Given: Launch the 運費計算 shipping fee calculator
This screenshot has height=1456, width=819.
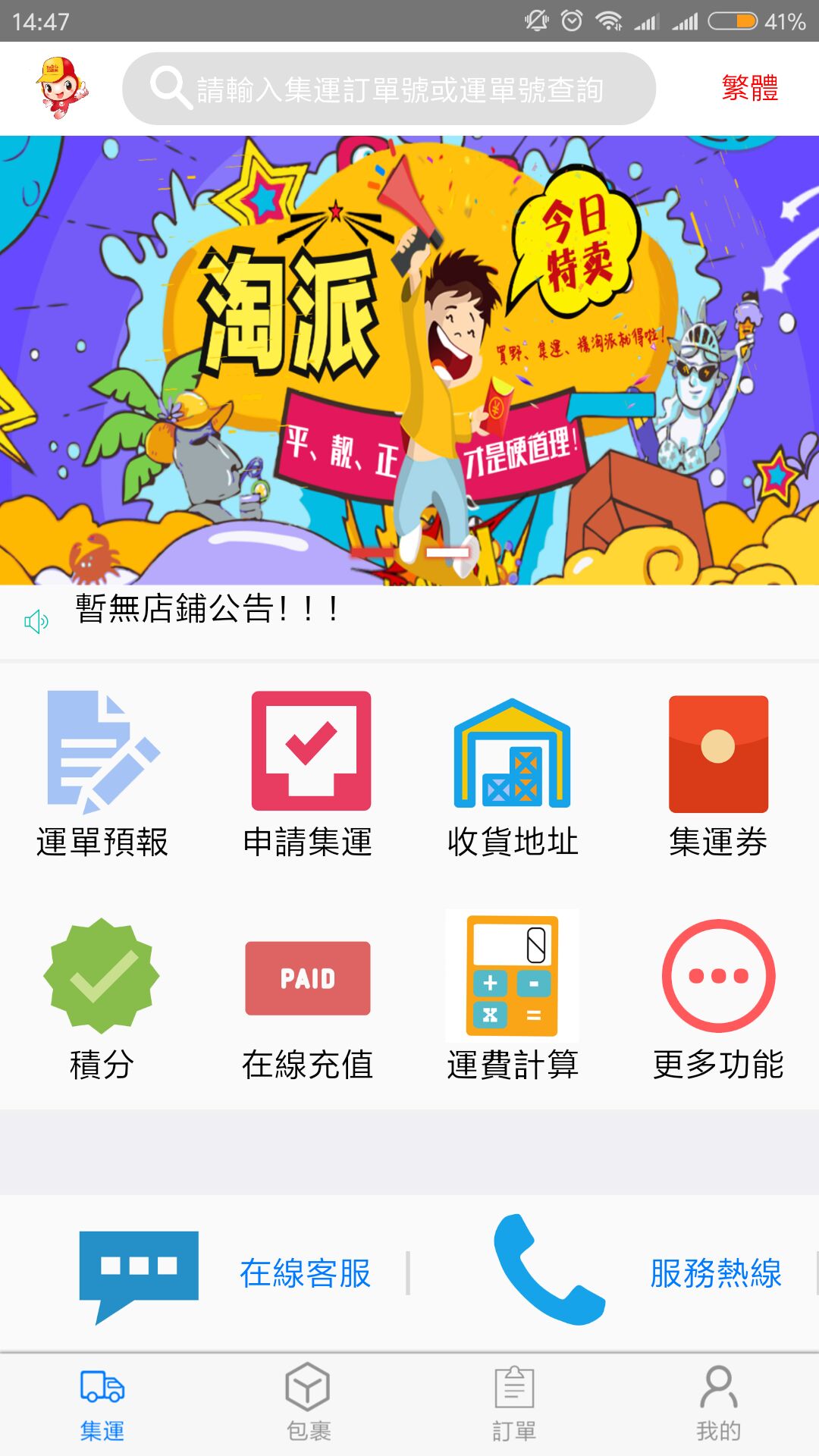Looking at the screenshot, I should [513, 997].
